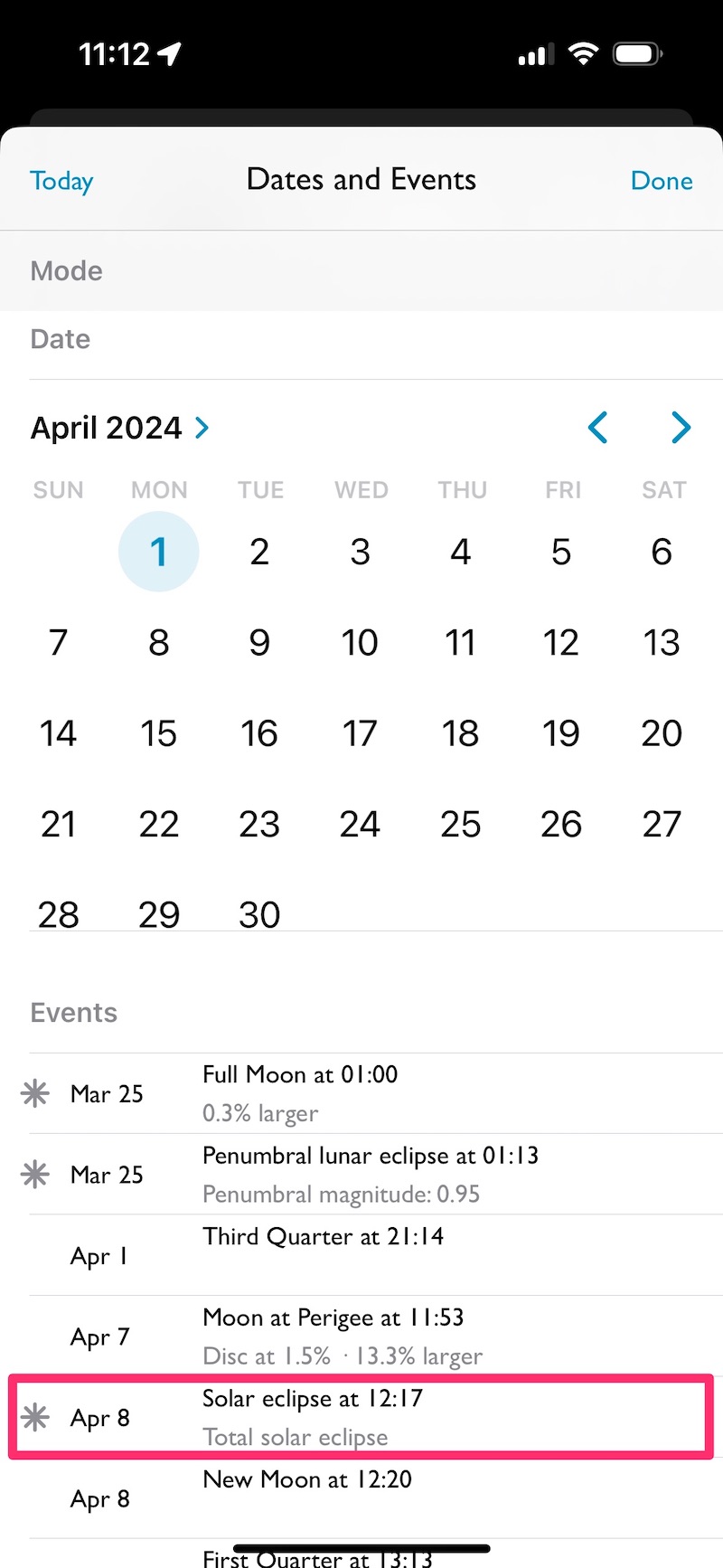Open the Full Moon at 01:00 event
This screenshot has width=723, height=1568.
361,1093
